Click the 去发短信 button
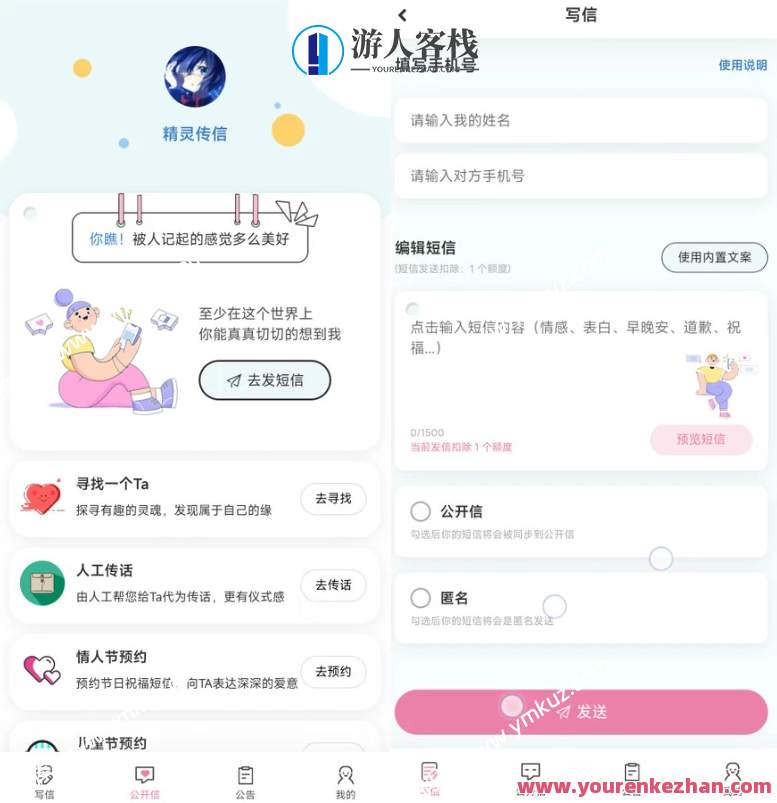 click(264, 380)
